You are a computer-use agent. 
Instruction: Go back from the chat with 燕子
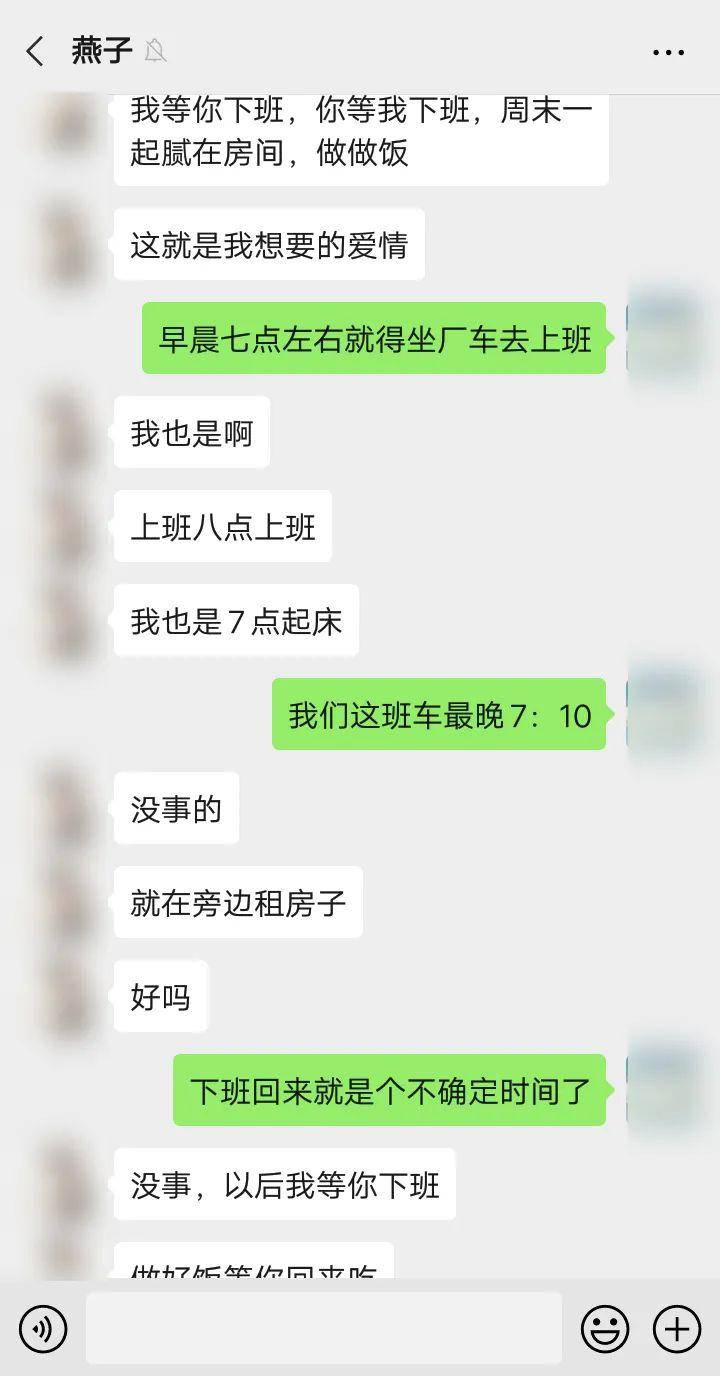coord(35,51)
